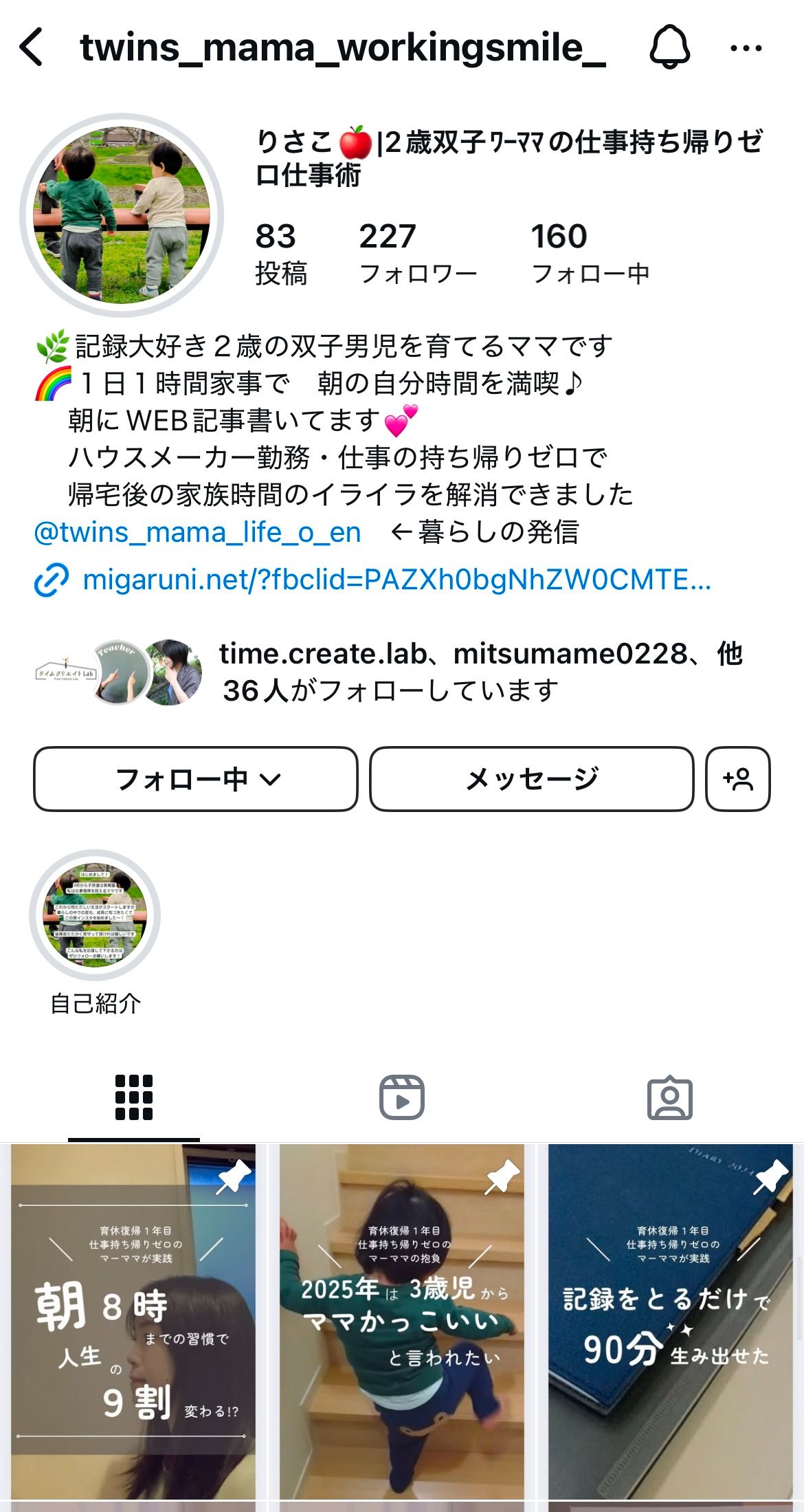Switch to the Reels tab
The image size is (804, 1512).
pos(402,1097)
